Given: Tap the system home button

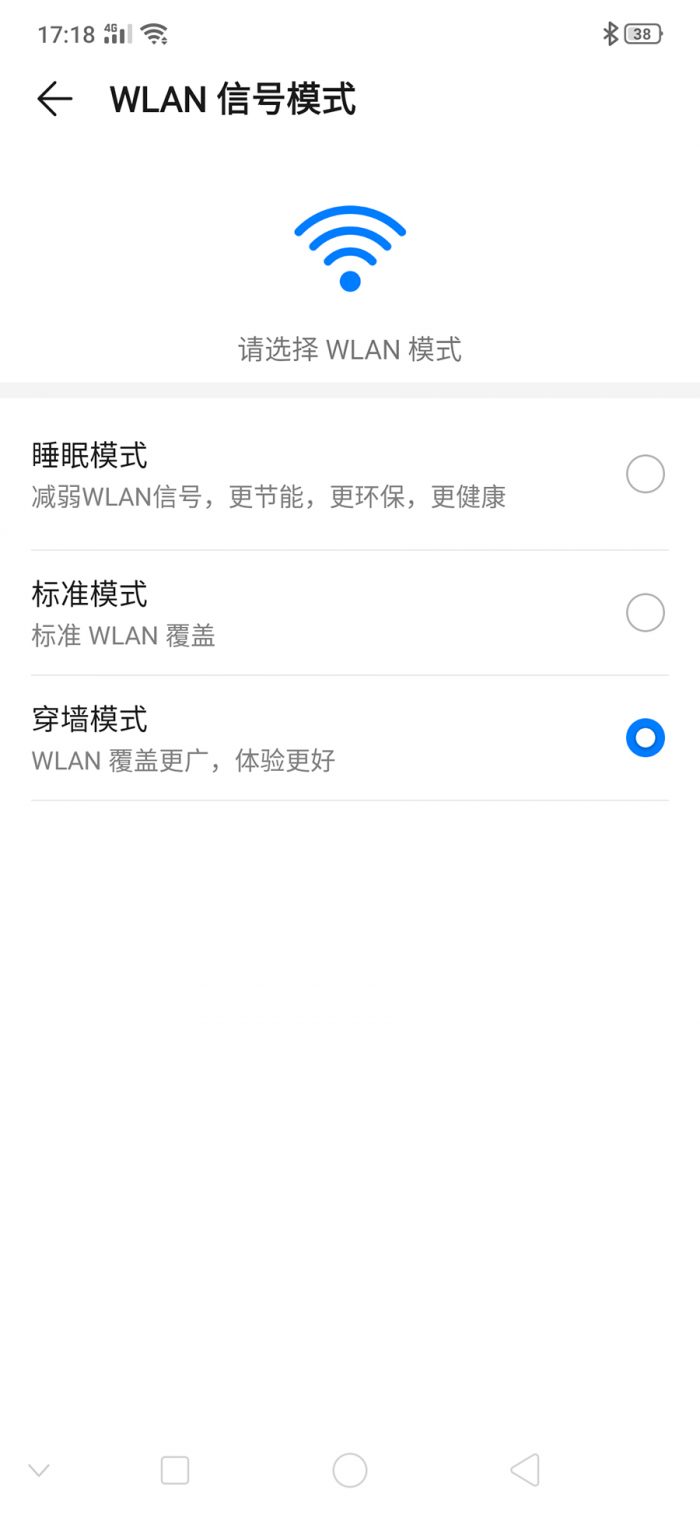Looking at the screenshot, I should (x=350, y=1470).
